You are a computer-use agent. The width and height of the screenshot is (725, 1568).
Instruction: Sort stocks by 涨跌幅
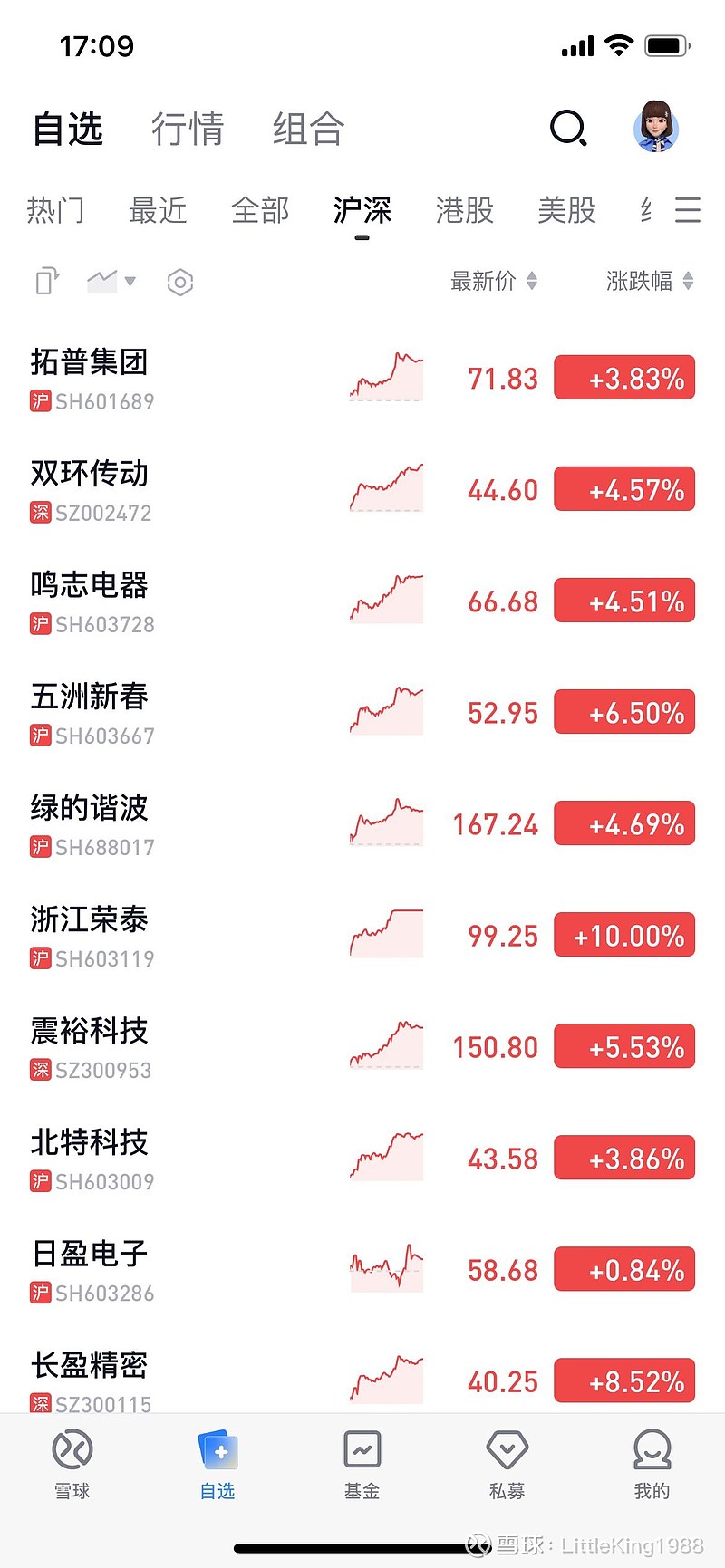point(650,282)
